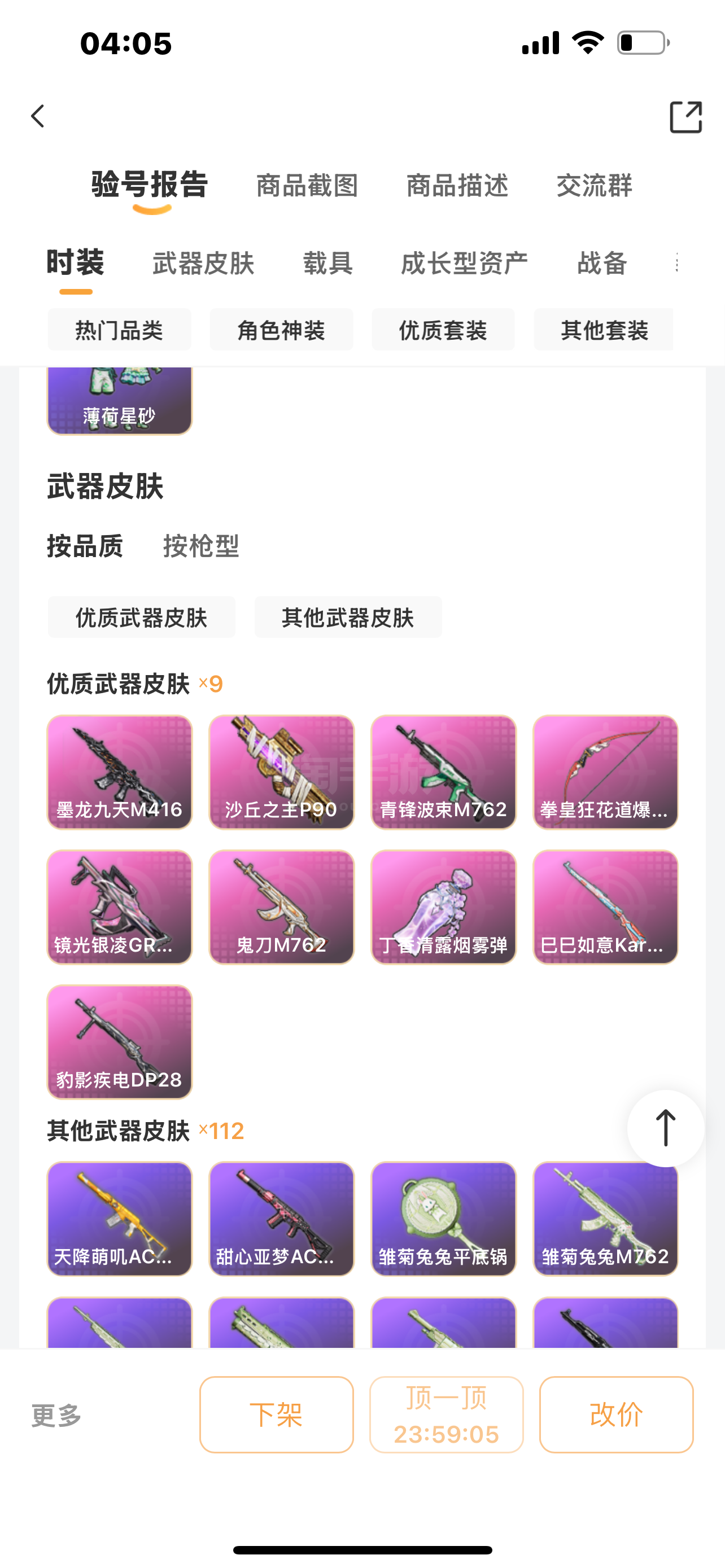725x1568 pixels.
Task: Tap 改价 to change the price
Action: 616,1414
